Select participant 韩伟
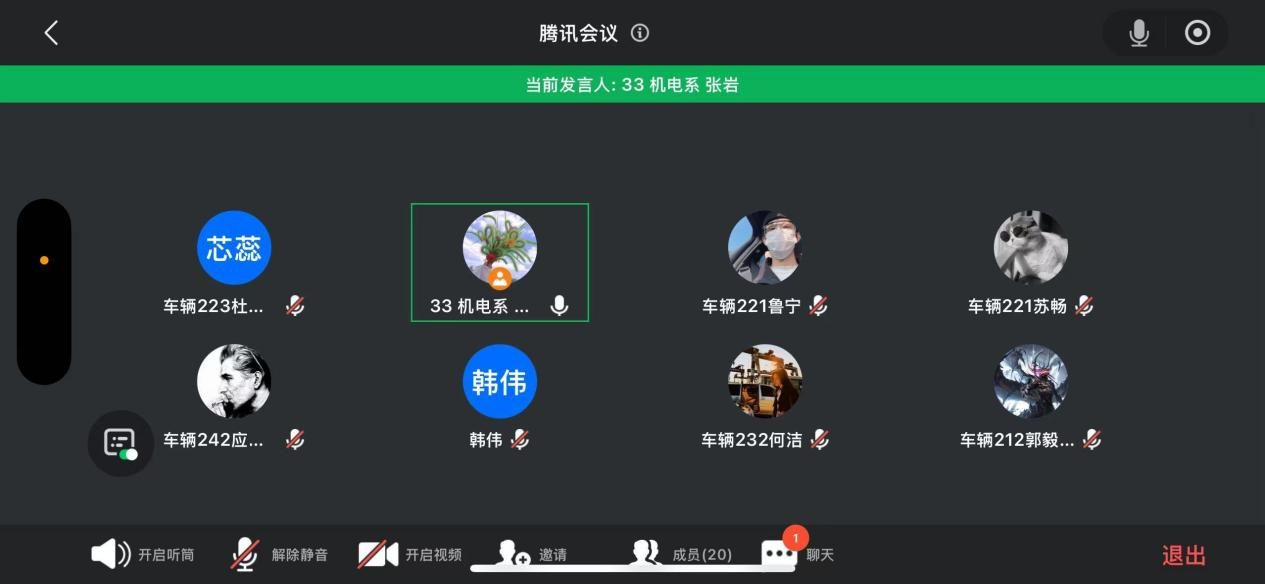The width and height of the screenshot is (1265, 584). coord(499,396)
